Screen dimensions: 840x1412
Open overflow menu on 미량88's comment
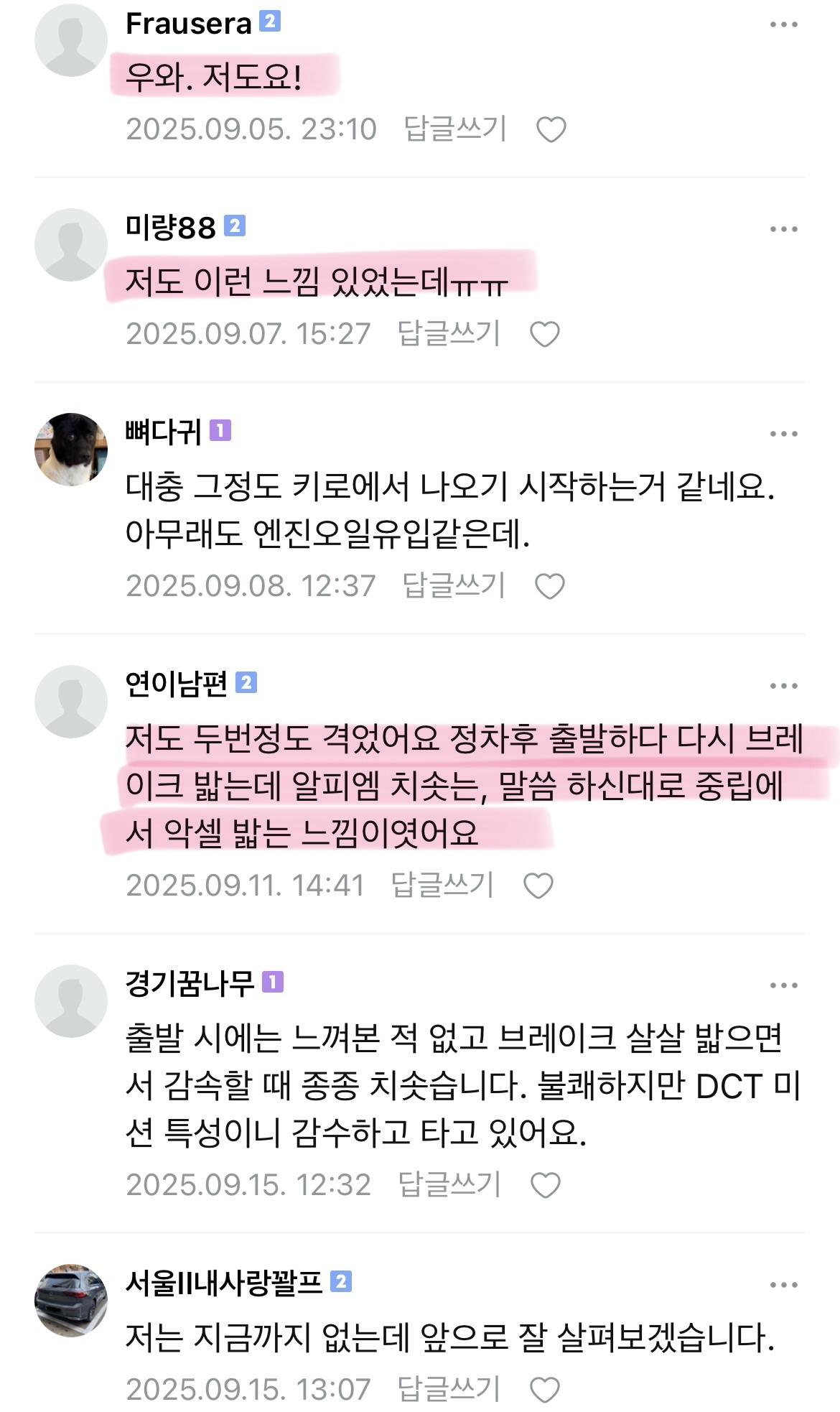coord(783,230)
